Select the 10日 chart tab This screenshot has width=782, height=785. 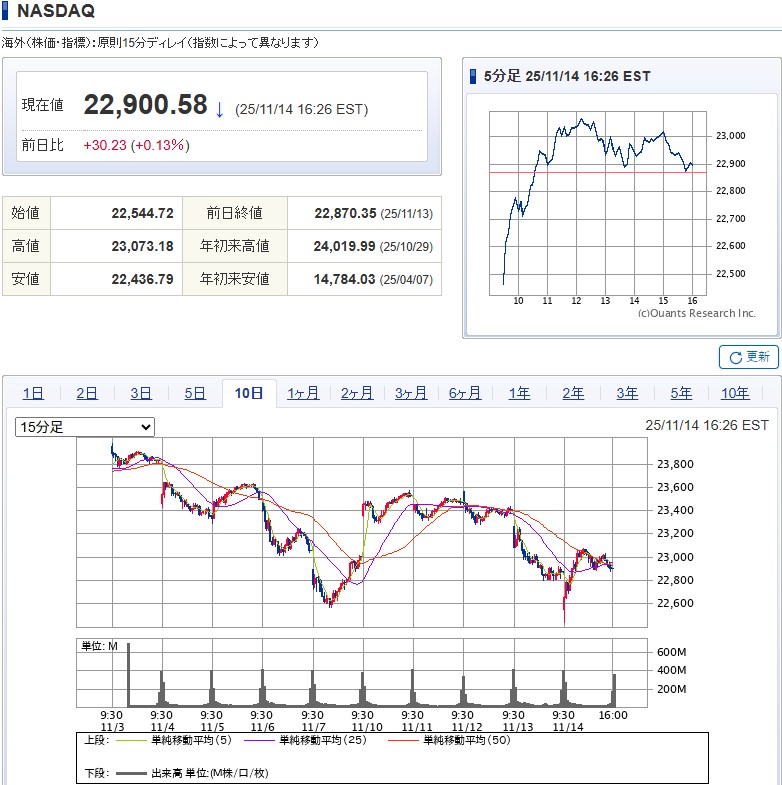249,393
